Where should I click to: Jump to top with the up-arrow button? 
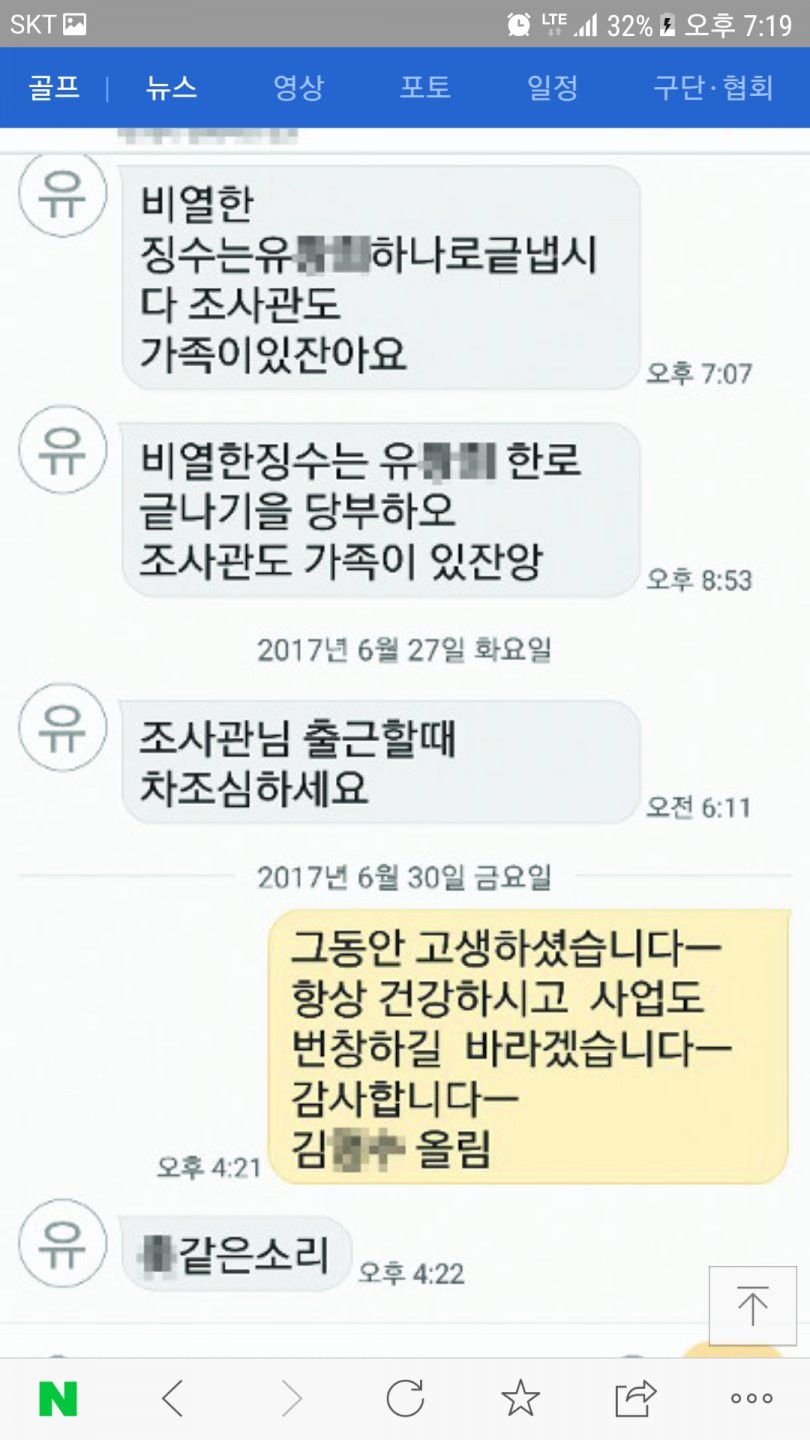752,1306
